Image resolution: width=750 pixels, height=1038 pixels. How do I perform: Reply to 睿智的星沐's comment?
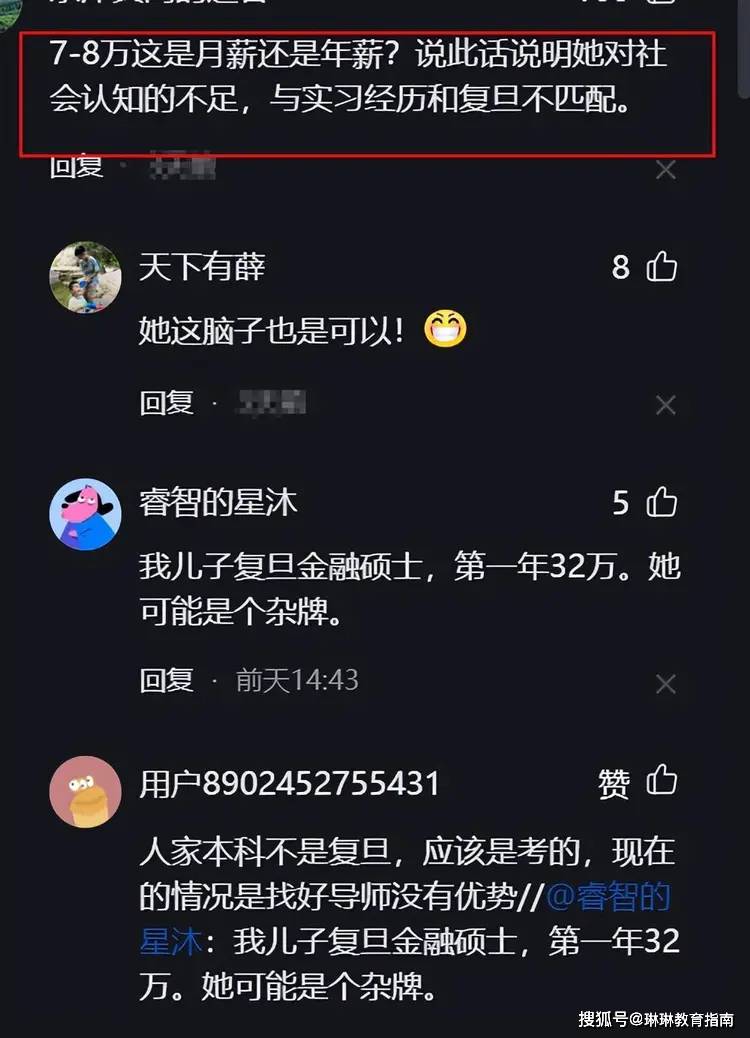pyautogui.click(x=166, y=681)
